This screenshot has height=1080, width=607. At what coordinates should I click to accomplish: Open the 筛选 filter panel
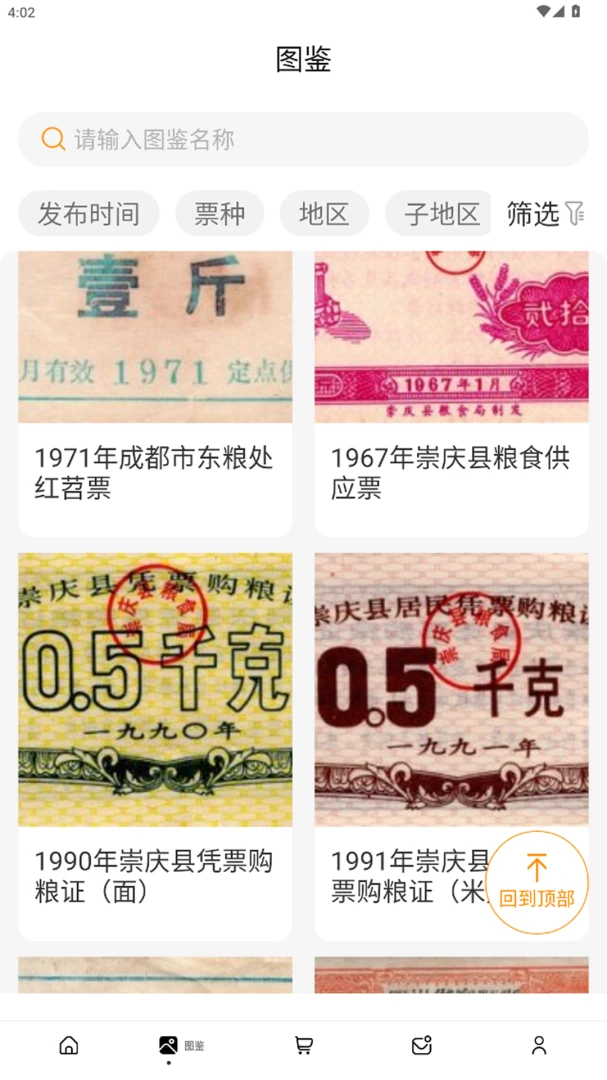pyautogui.click(x=545, y=214)
